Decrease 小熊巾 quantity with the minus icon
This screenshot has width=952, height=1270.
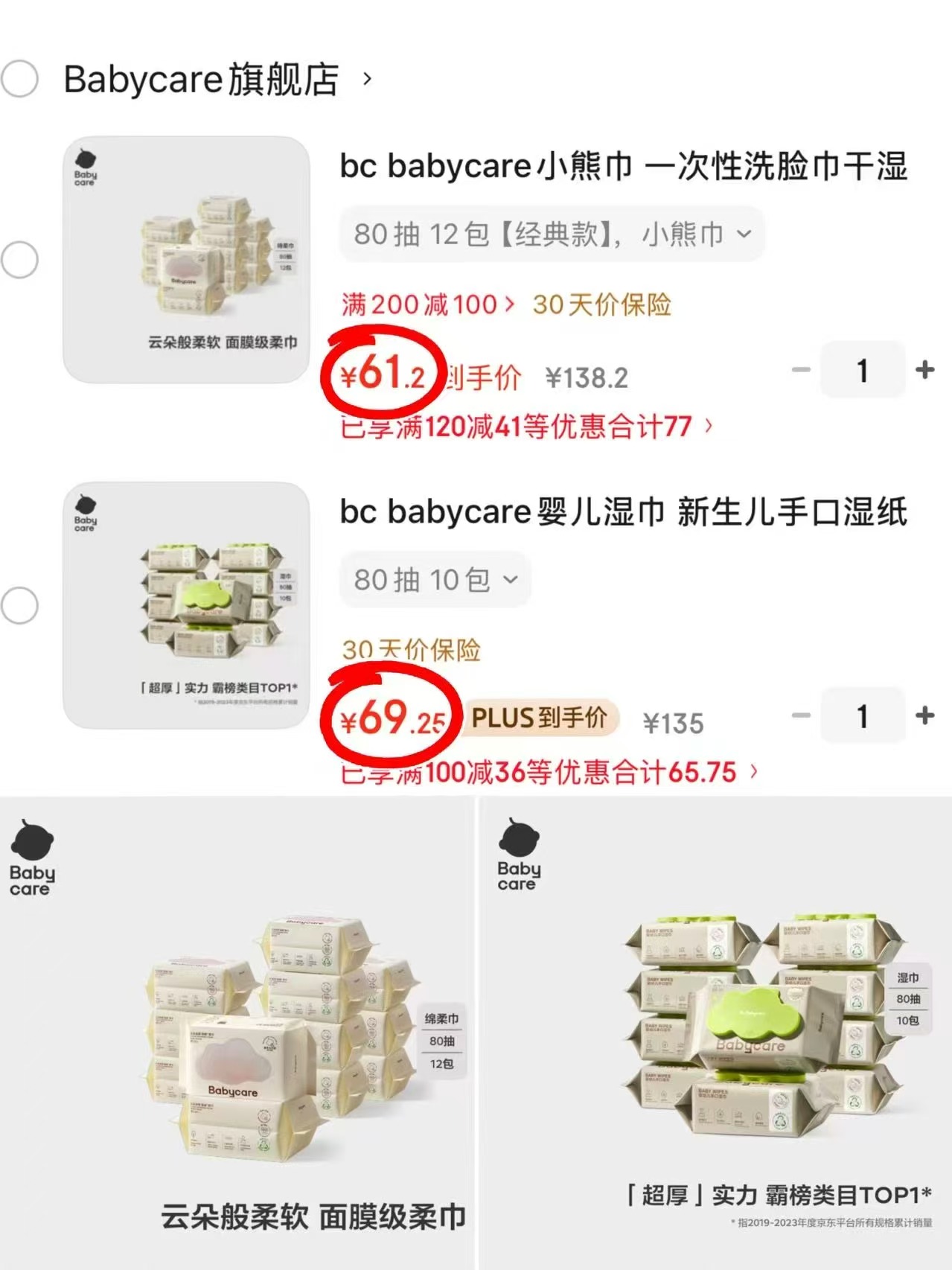click(800, 371)
